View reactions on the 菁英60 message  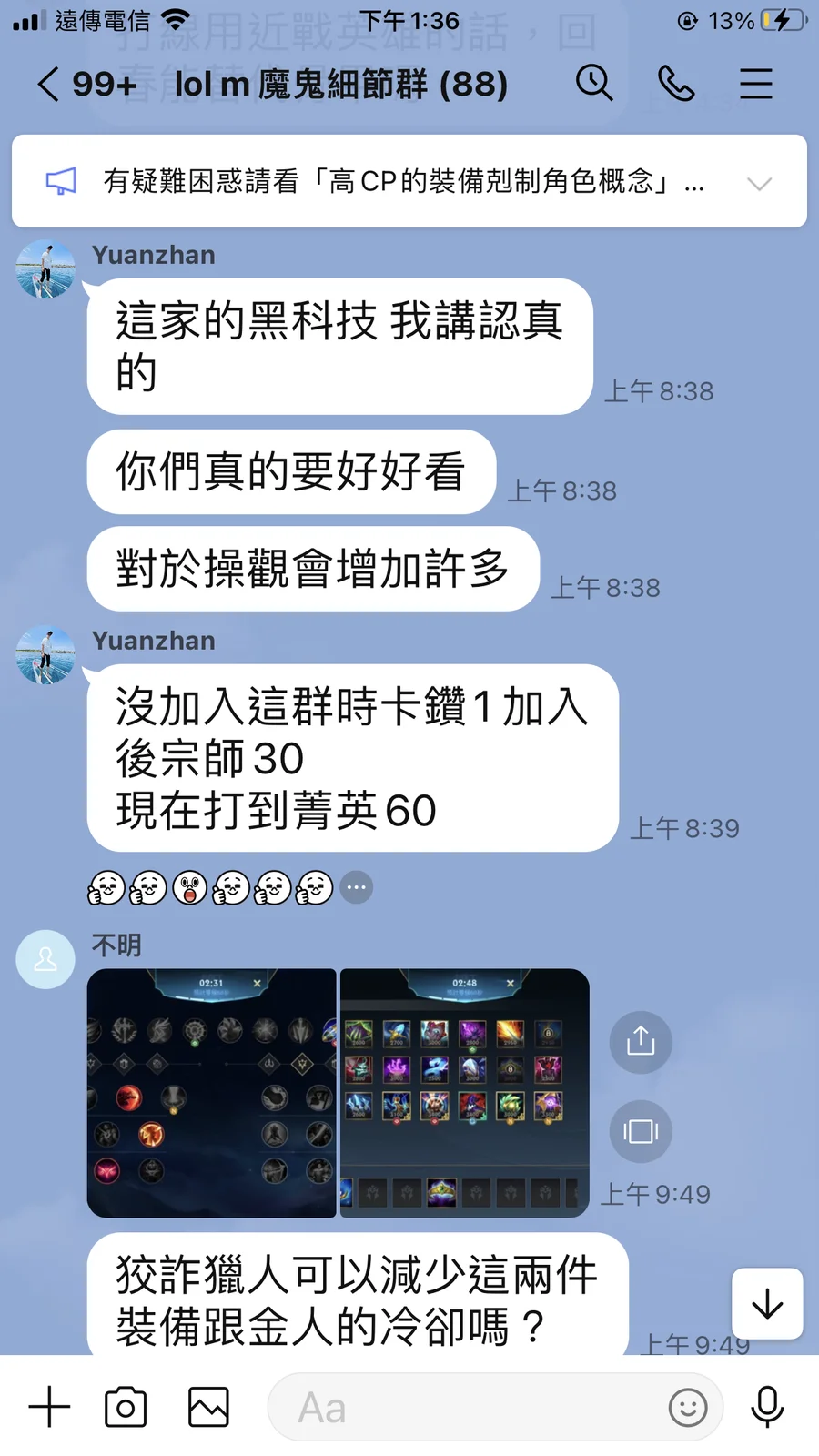pyautogui.click(x=357, y=887)
